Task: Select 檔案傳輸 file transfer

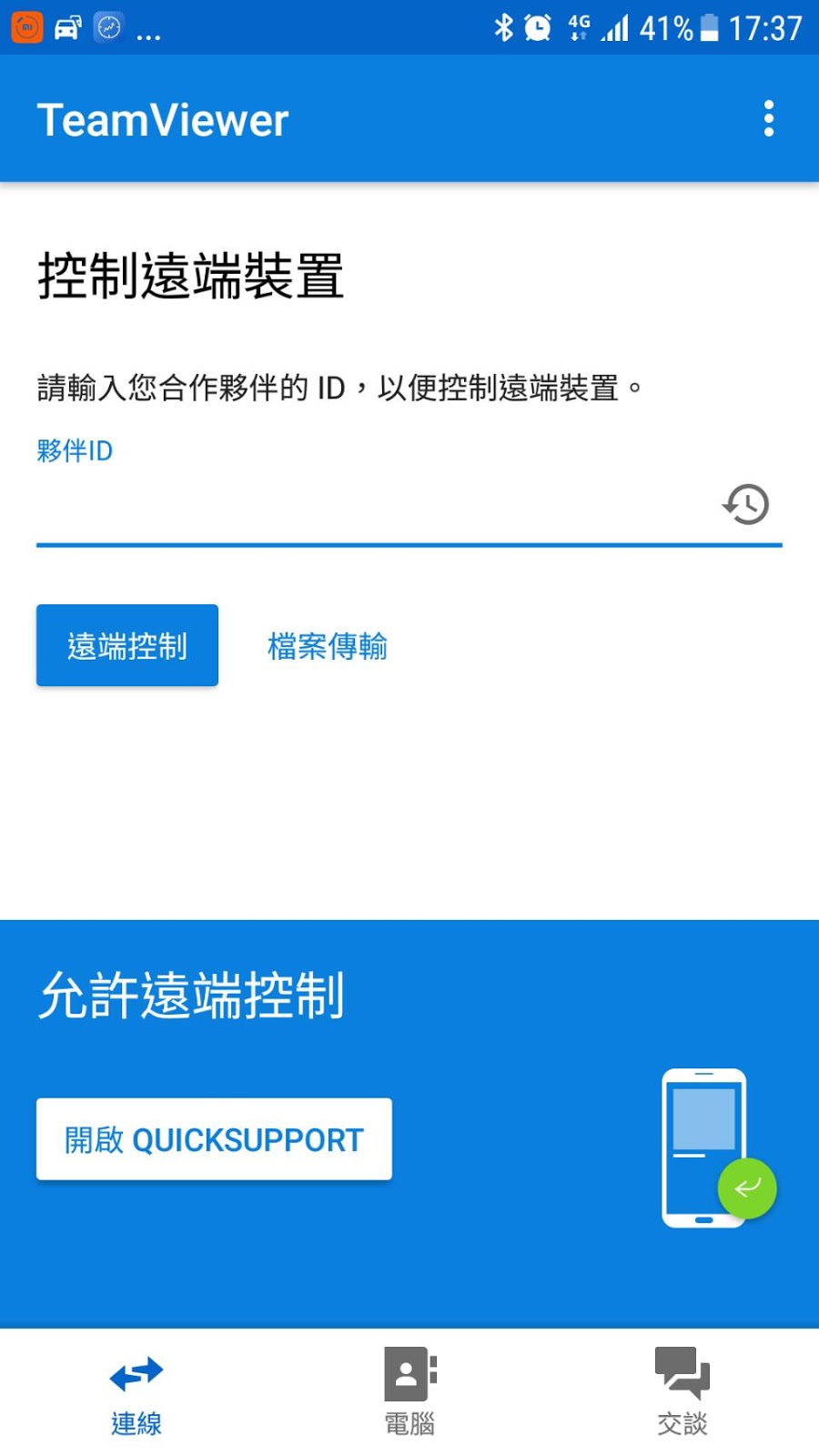Action: tap(328, 646)
